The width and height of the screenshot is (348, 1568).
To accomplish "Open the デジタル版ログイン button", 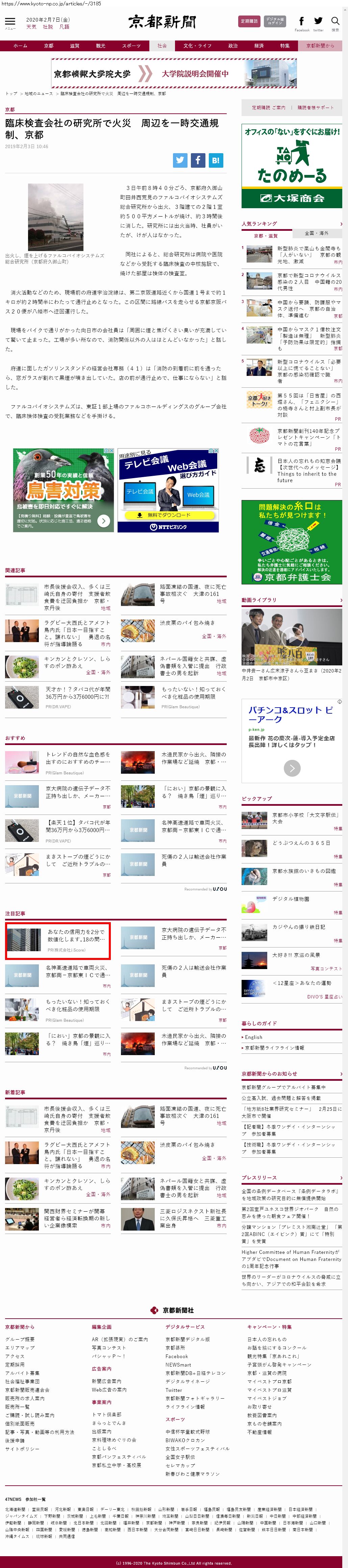I will (x=275, y=21).
